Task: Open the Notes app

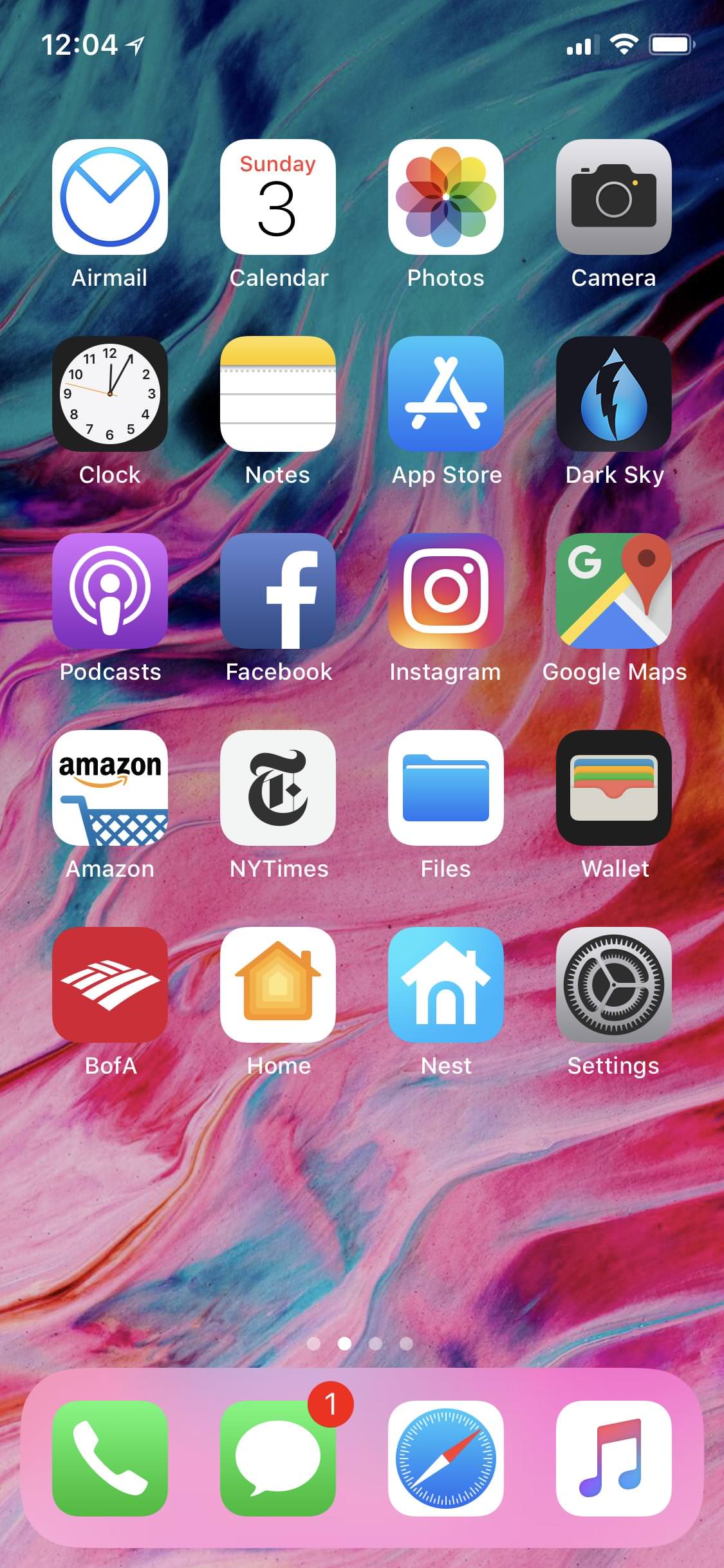Action: 278,394
